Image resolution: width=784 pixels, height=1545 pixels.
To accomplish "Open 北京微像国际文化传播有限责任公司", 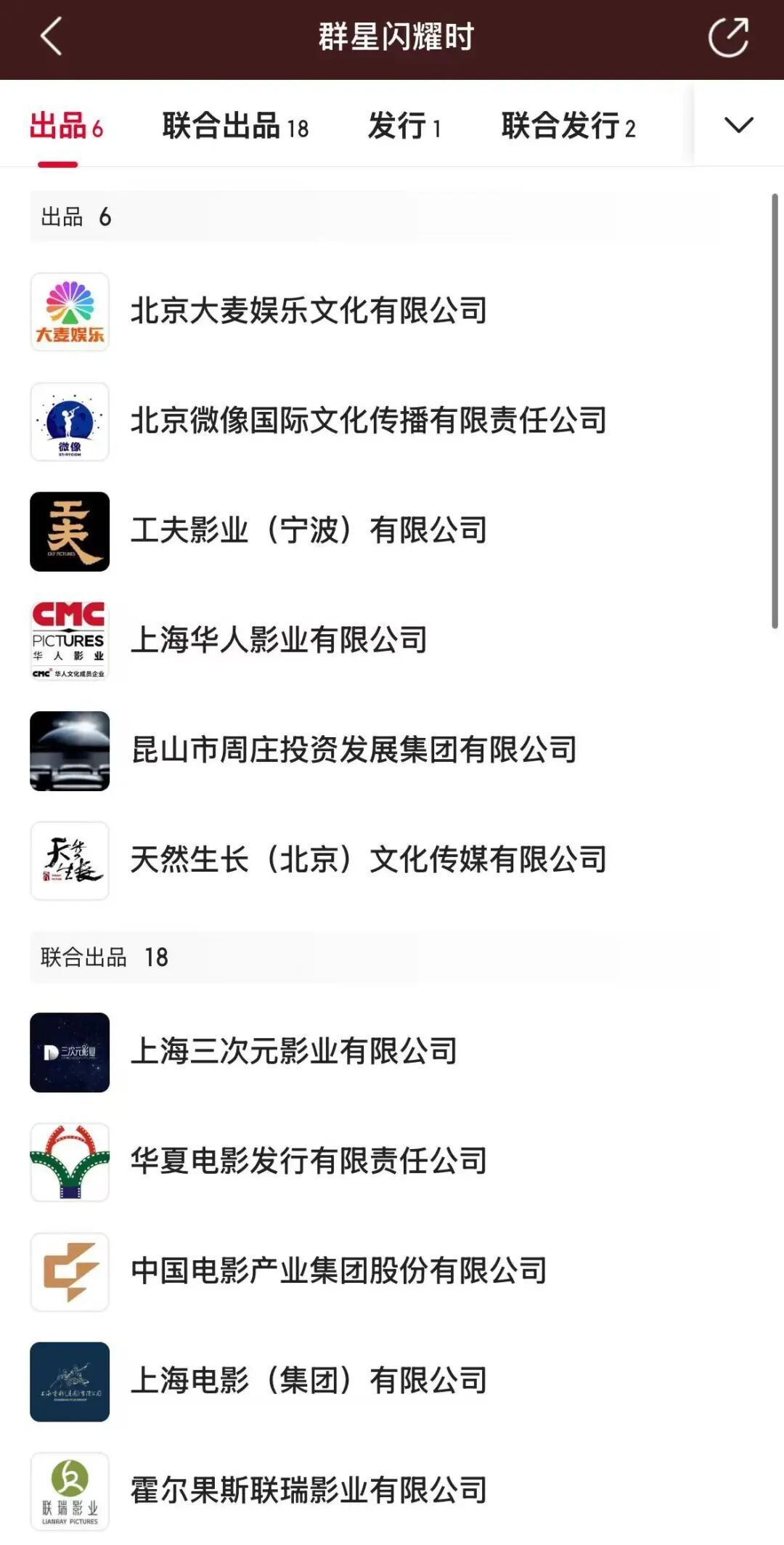I will 392,421.
